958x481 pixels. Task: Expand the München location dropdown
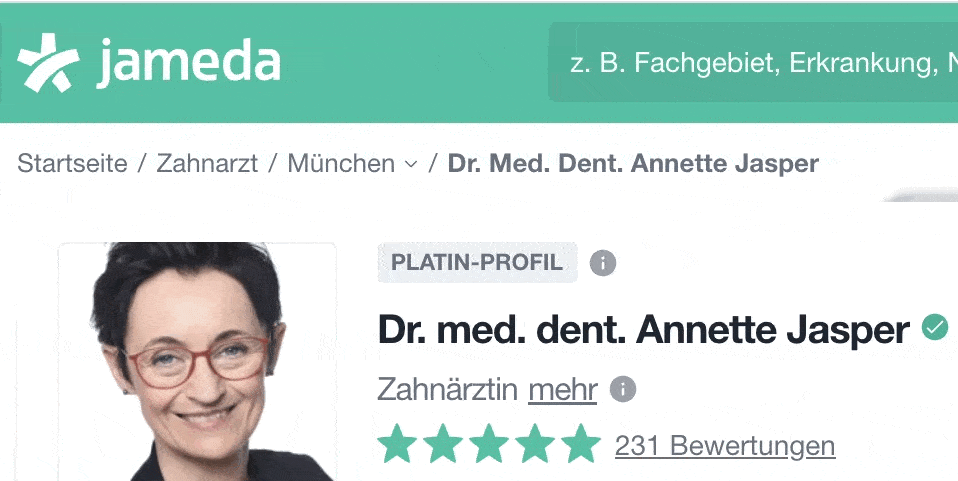(352, 163)
